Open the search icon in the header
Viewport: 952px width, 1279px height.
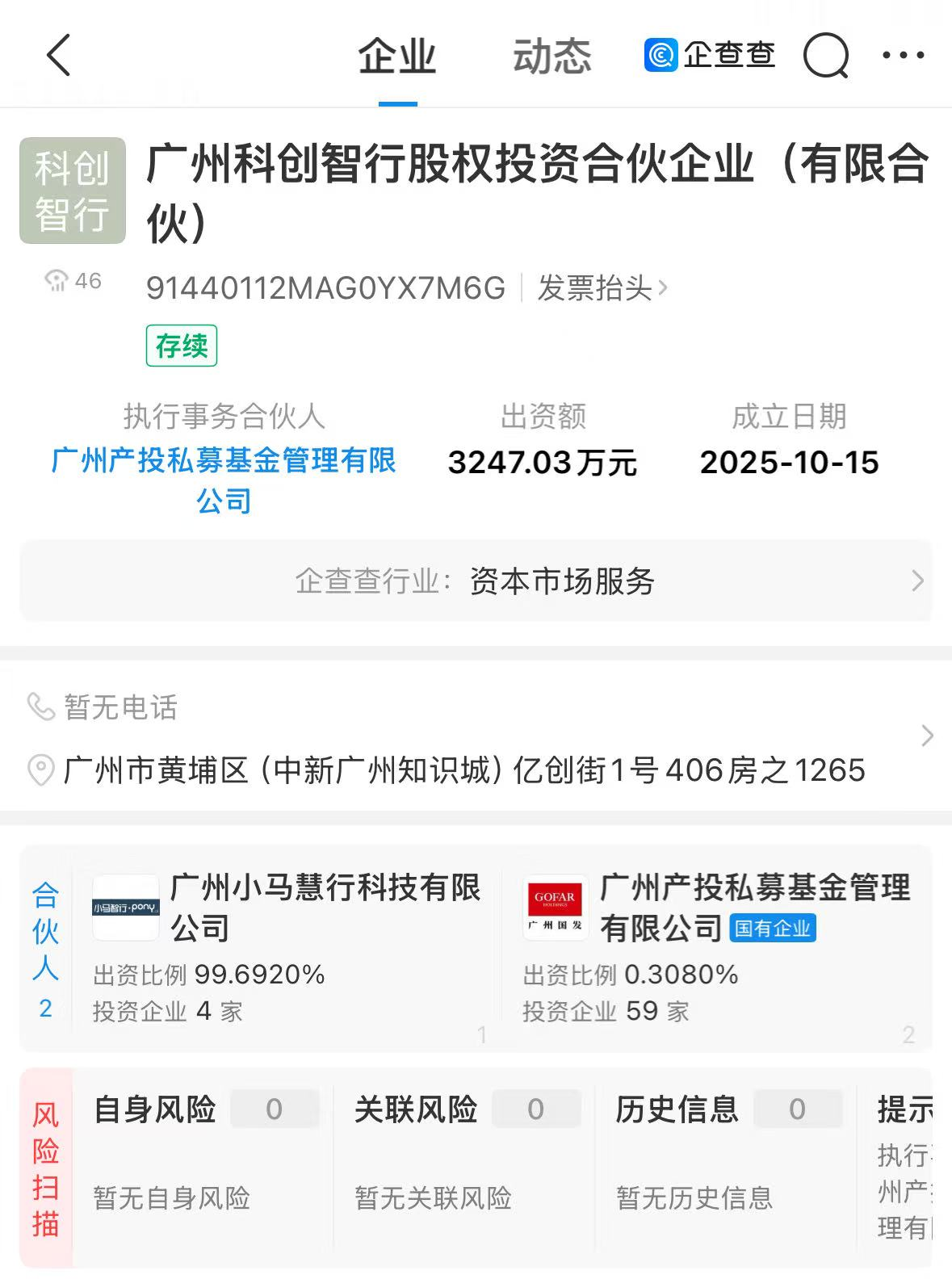pos(825,55)
